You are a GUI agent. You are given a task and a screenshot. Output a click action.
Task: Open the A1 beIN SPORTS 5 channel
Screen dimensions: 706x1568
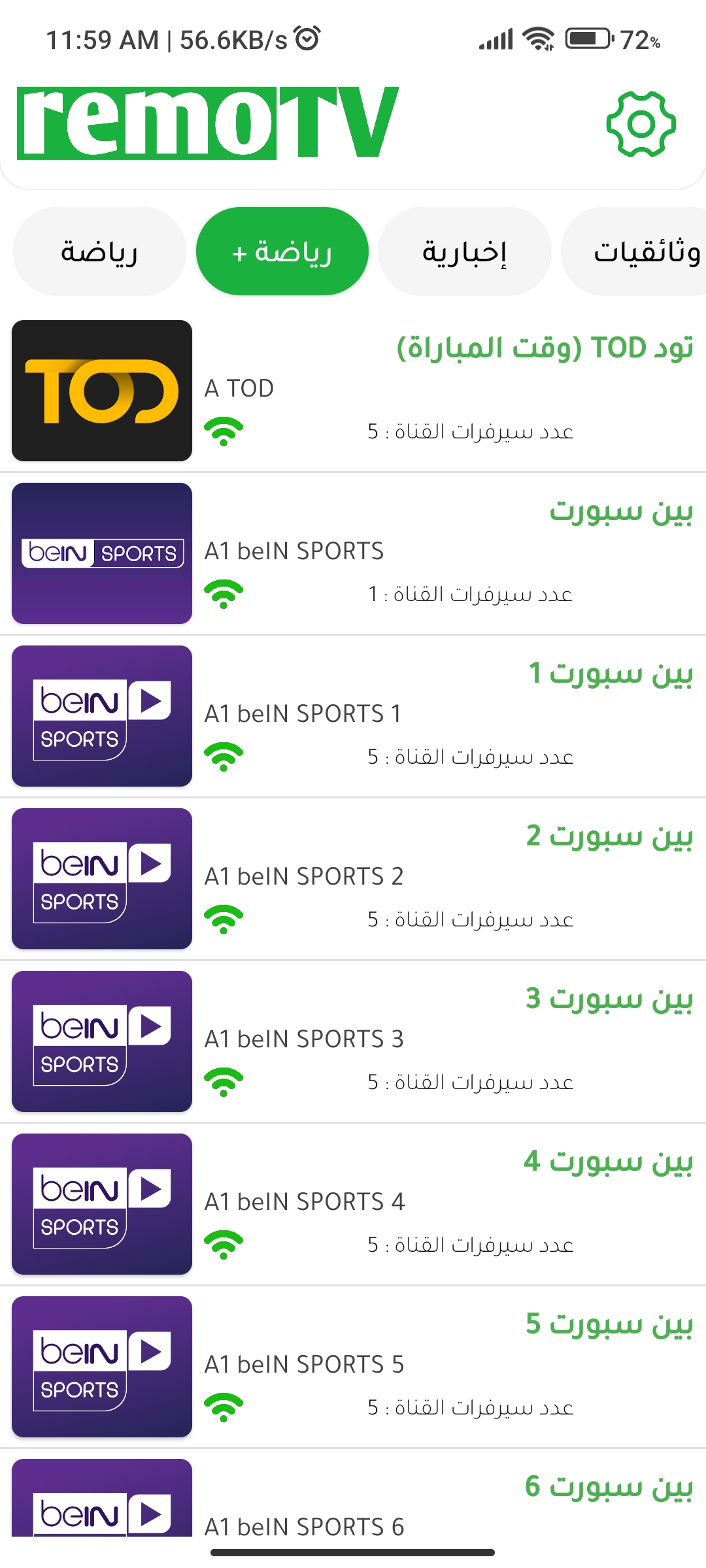tap(353, 1367)
